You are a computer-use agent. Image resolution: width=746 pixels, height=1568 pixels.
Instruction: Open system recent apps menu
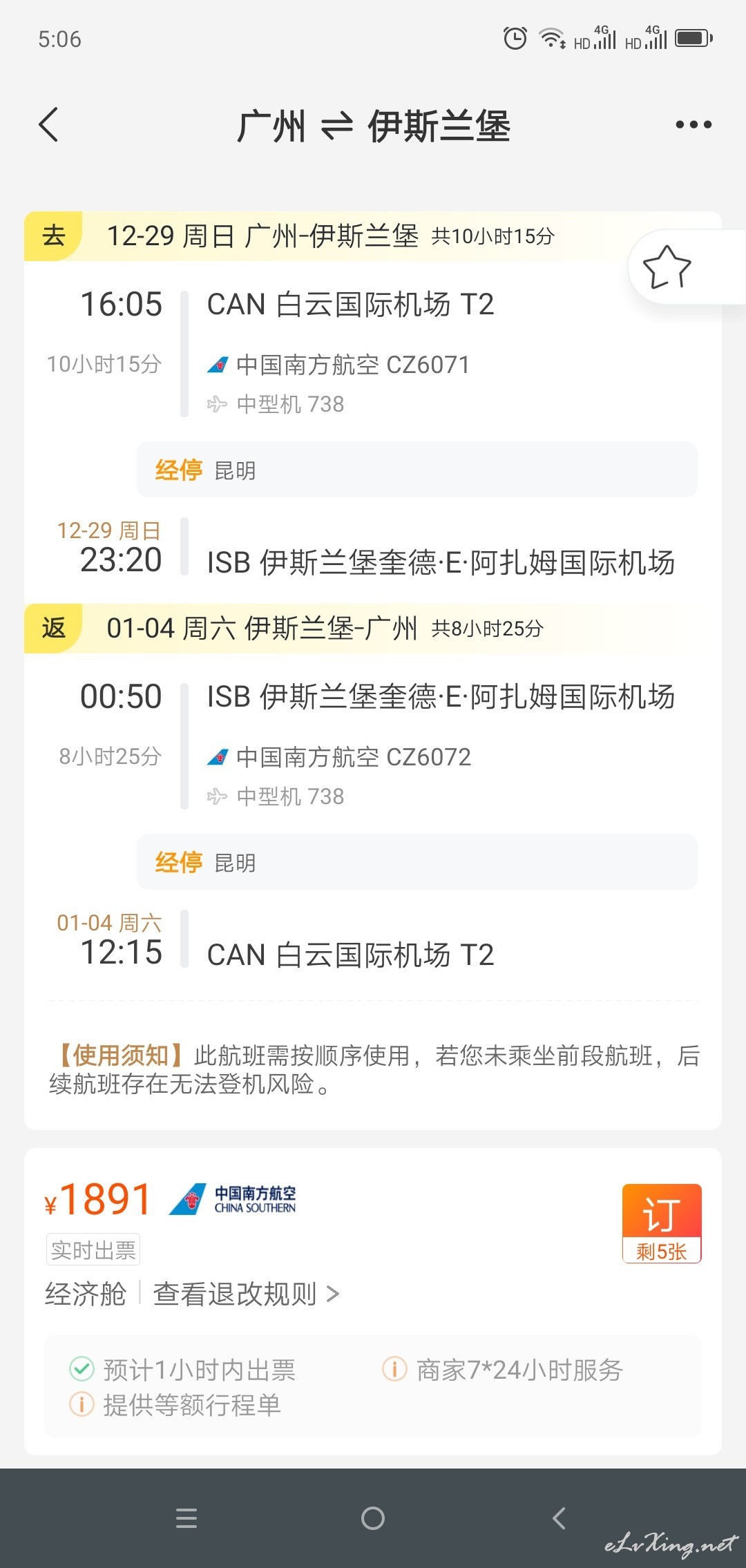point(186,1518)
